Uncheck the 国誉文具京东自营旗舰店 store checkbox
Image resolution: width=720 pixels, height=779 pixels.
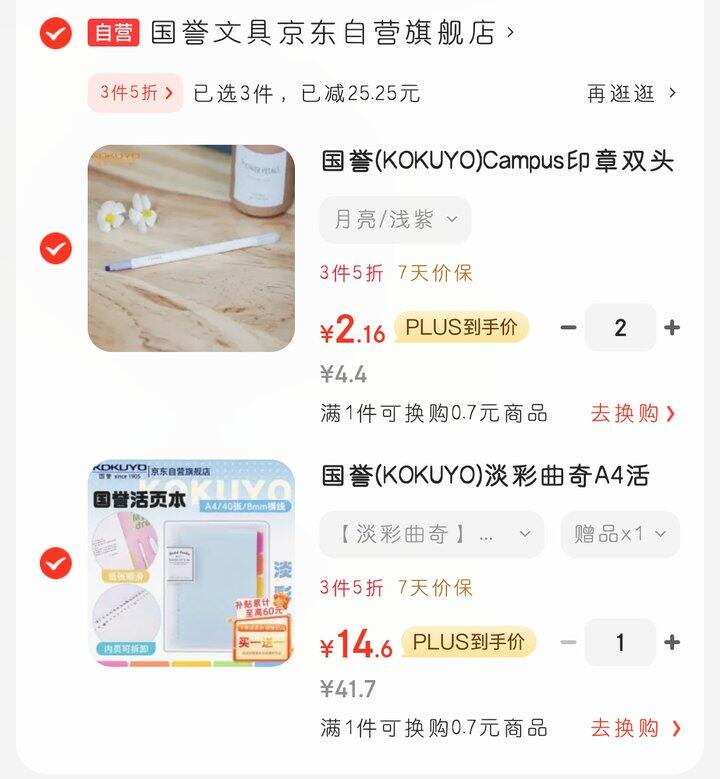click(55, 33)
